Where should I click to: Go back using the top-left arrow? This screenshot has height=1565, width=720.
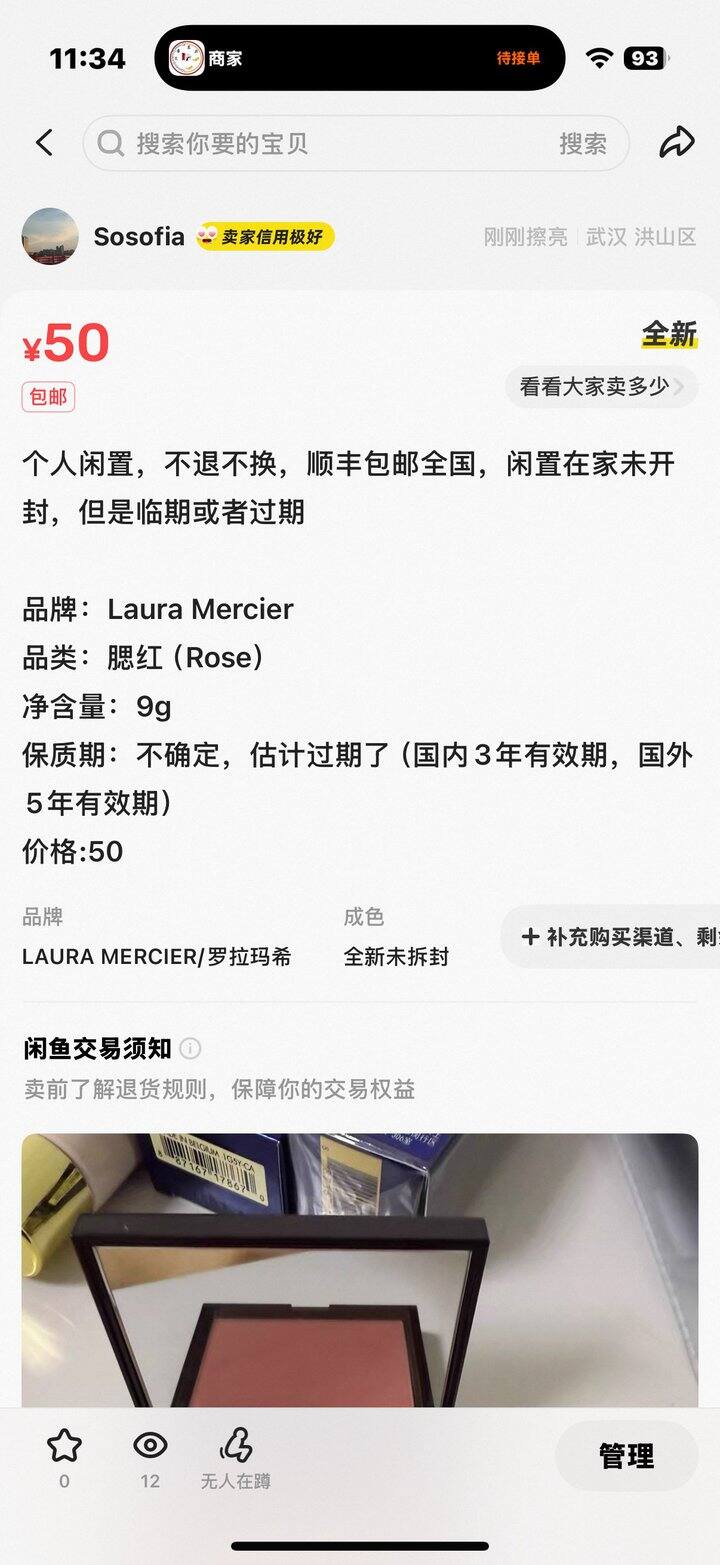click(44, 143)
